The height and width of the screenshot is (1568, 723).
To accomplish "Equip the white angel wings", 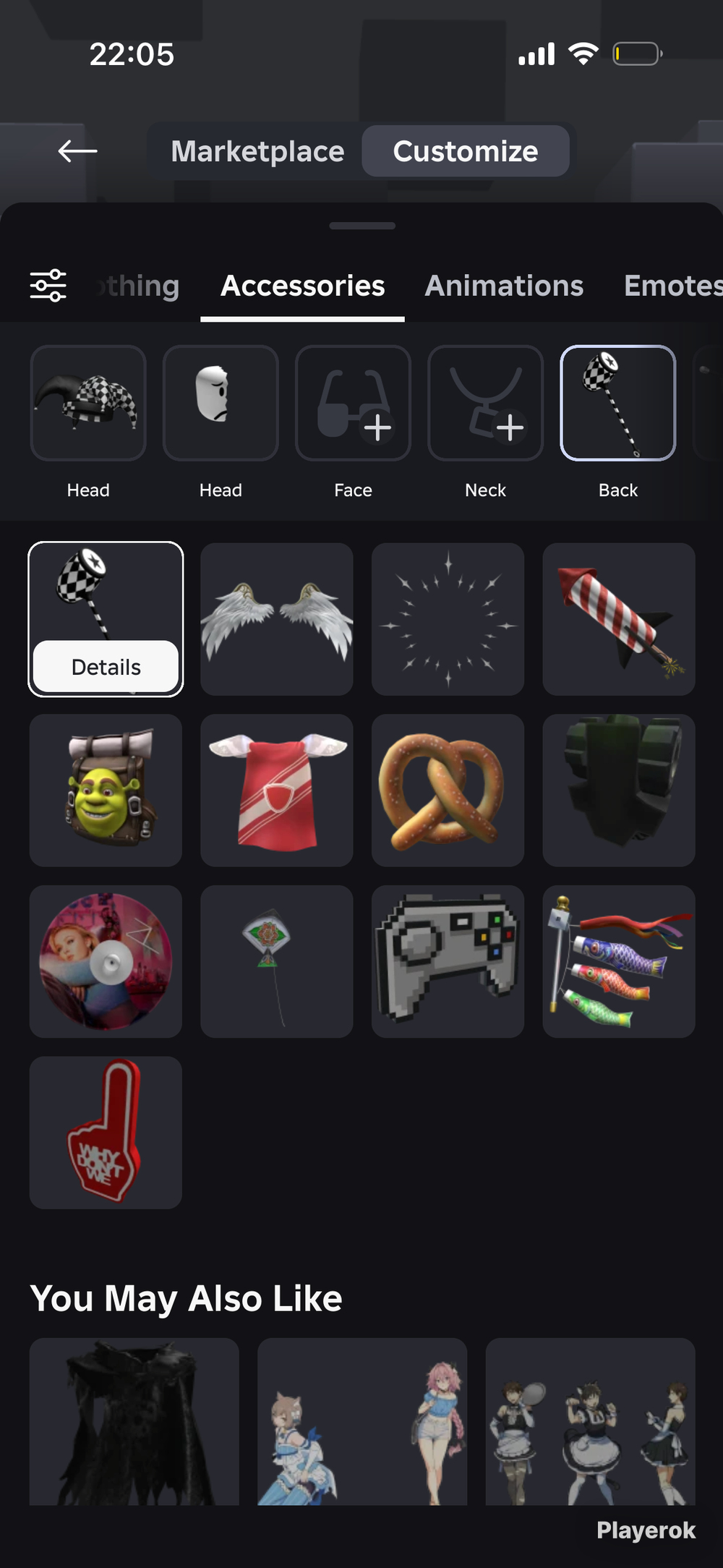I will [x=277, y=620].
